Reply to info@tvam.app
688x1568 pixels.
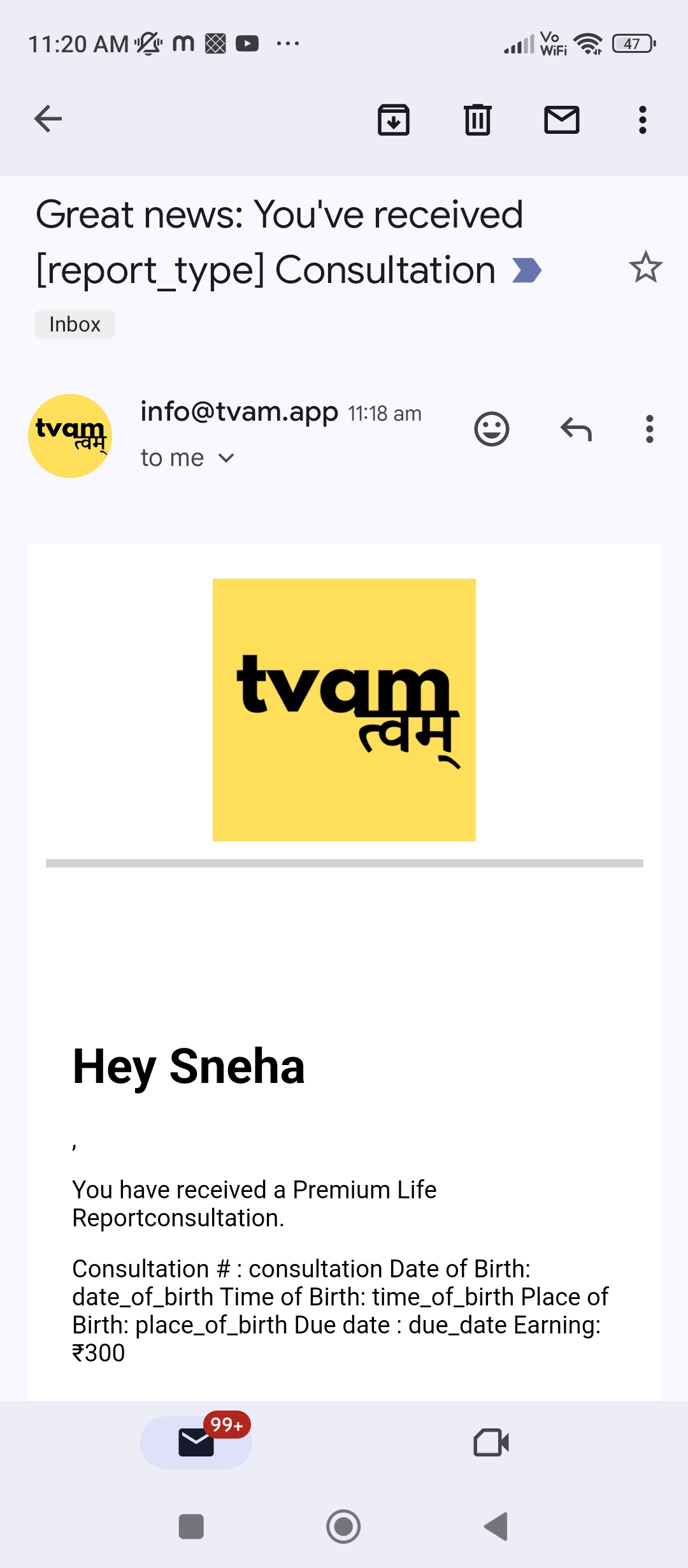coord(576,429)
